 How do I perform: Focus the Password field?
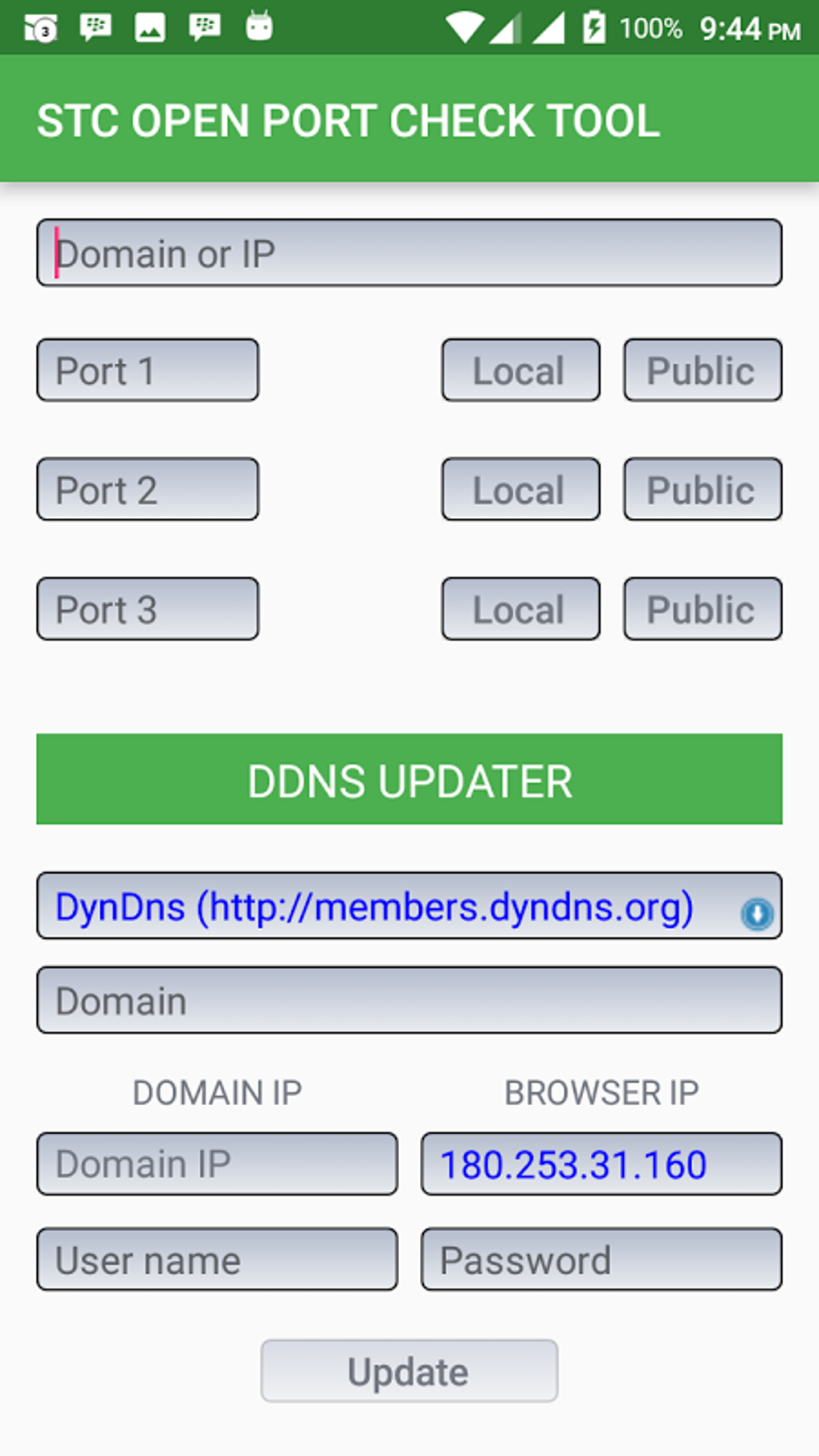click(x=601, y=1259)
